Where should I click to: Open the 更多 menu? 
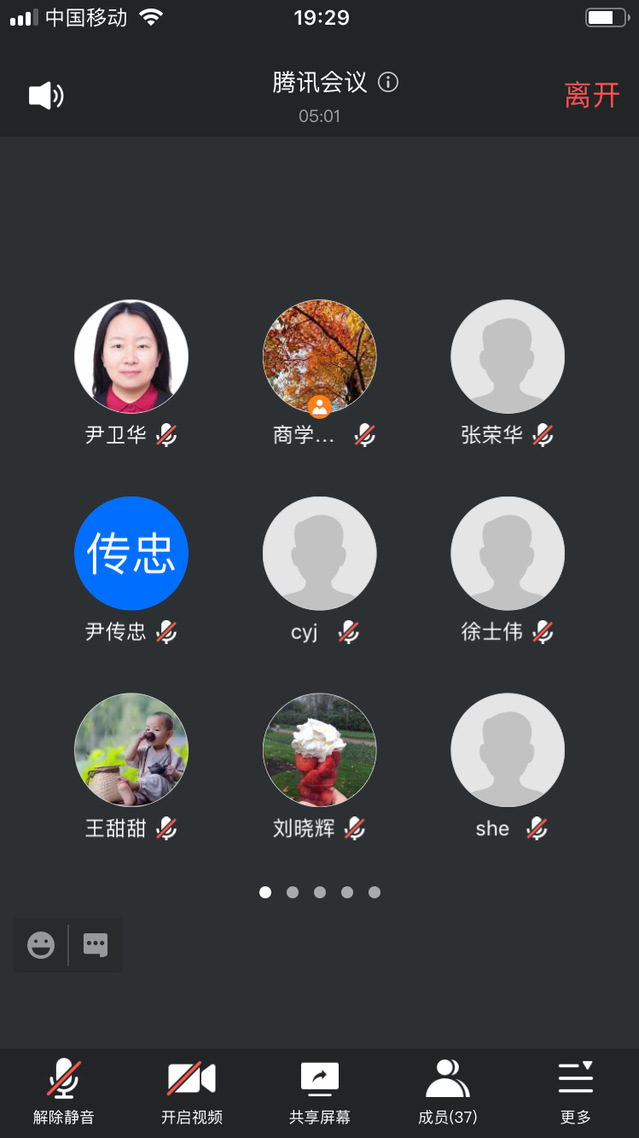[575, 1092]
